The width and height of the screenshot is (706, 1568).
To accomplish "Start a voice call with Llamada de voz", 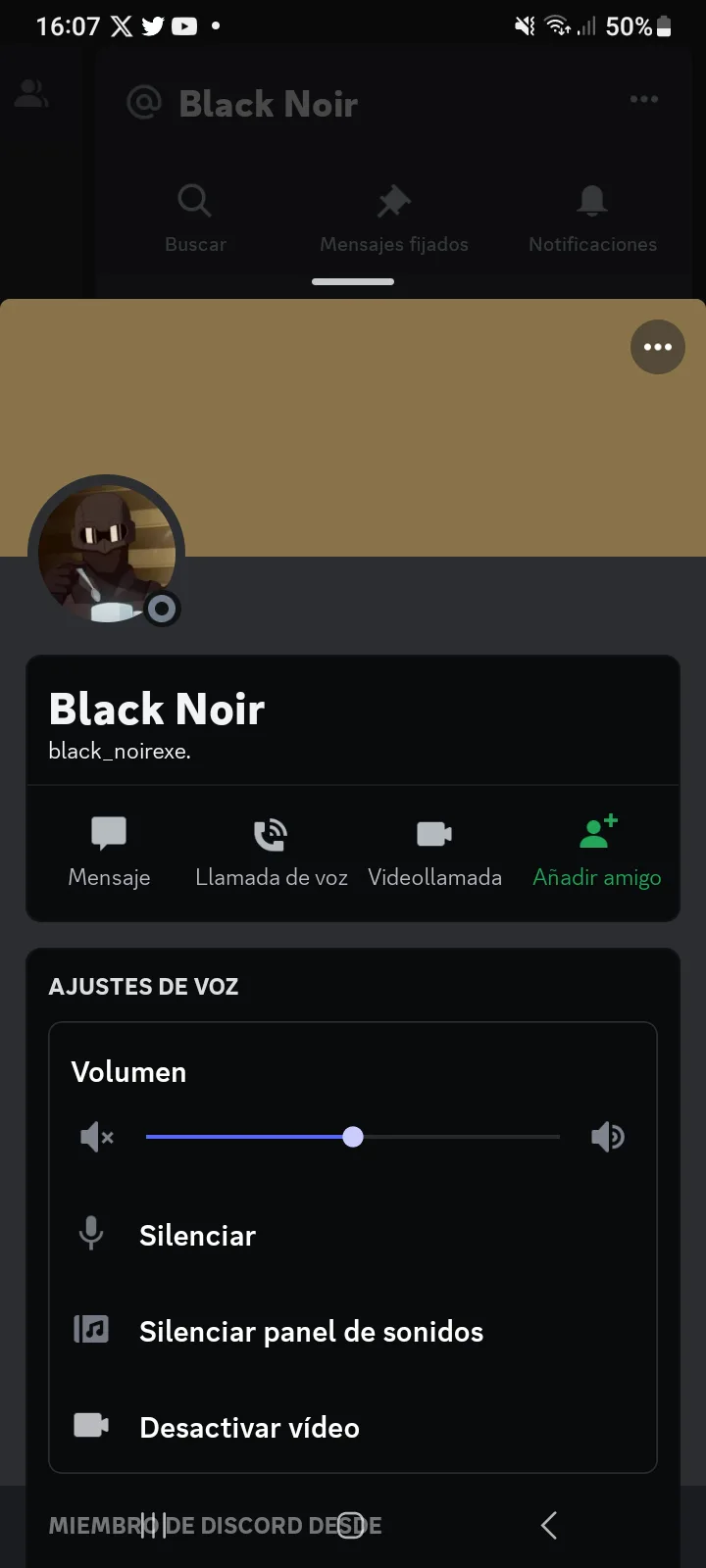I will point(271,853).
